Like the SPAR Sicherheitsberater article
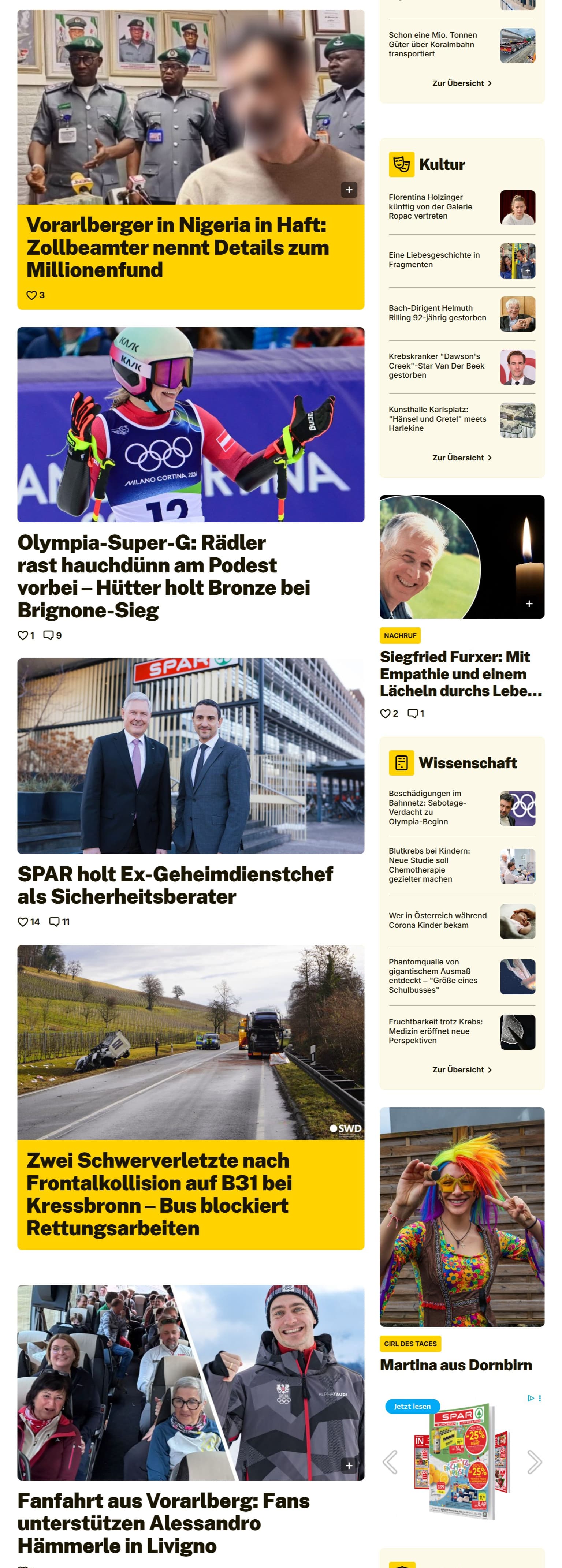Viewport: 562px width, 1568px height. click(23, 922)
